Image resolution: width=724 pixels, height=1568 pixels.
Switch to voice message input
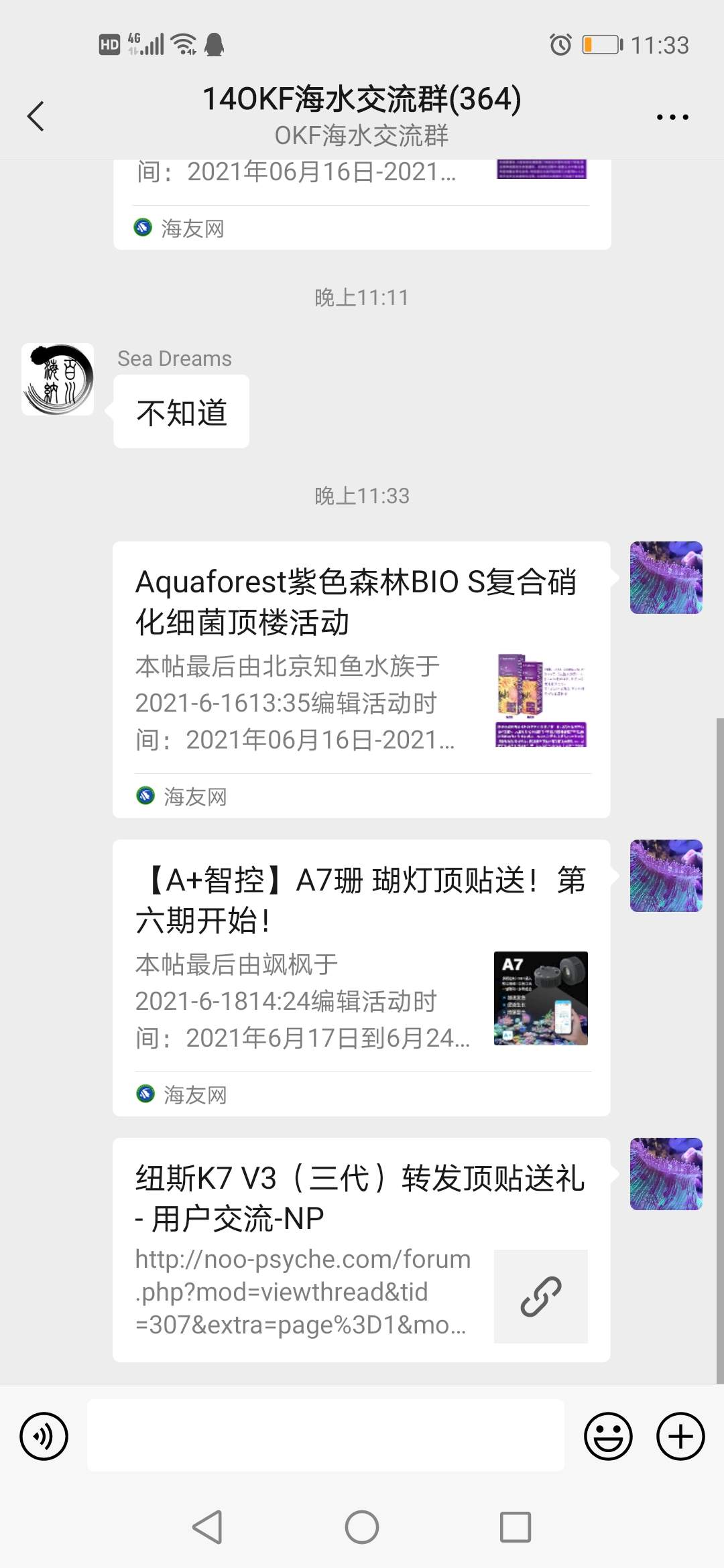44,1436
